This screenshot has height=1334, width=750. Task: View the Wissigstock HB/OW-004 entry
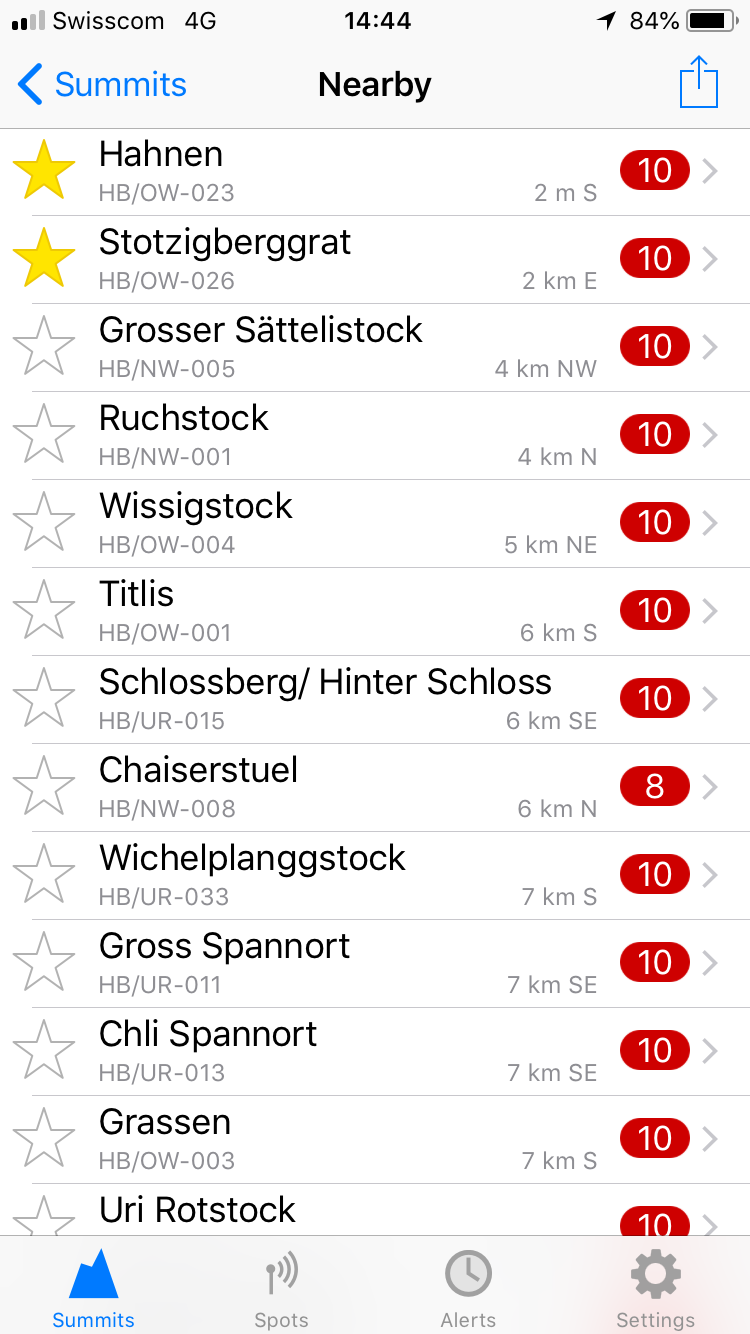375,523
